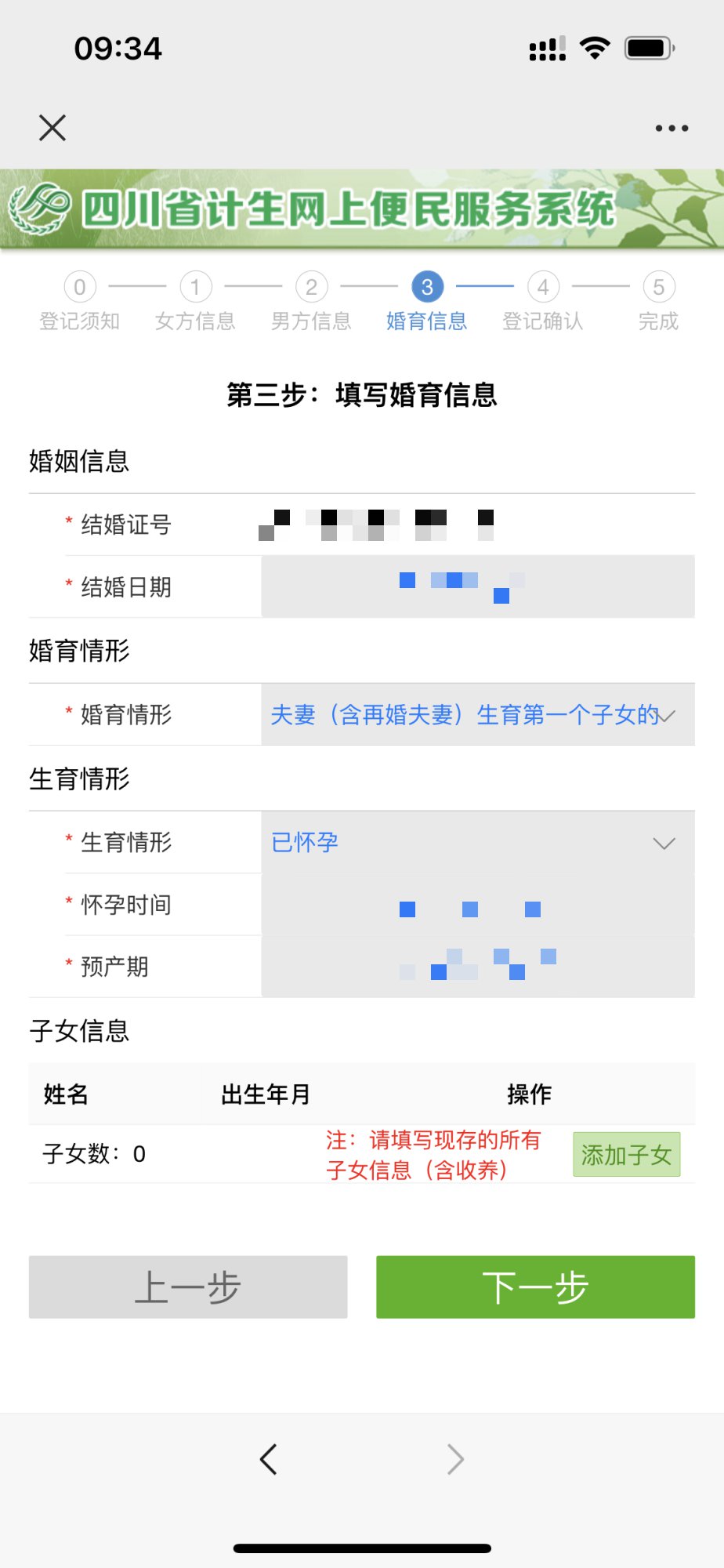Edit the 结婚证号 field

click(x=476, y=524)
